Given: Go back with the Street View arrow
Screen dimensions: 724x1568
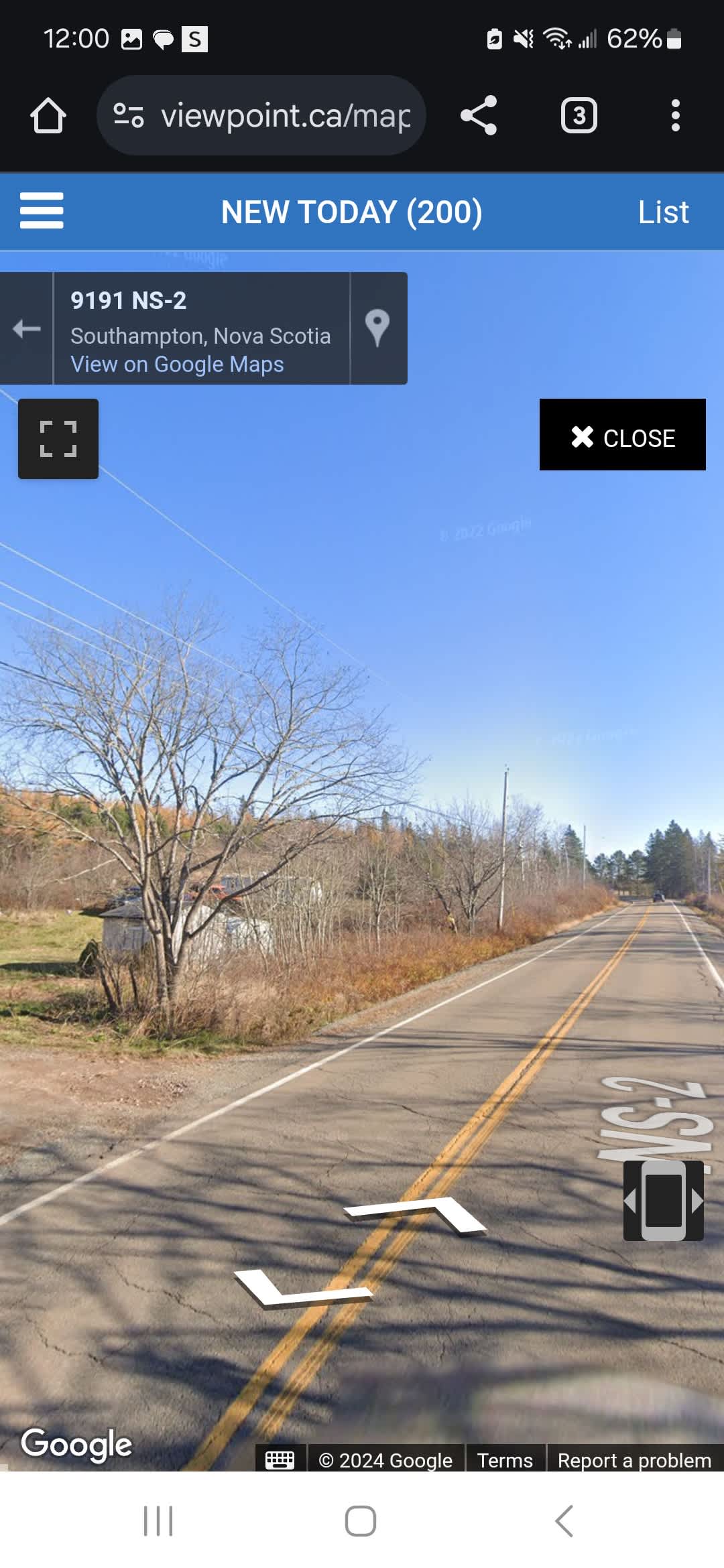Looking at the screenshot, I should pos(27,328).
